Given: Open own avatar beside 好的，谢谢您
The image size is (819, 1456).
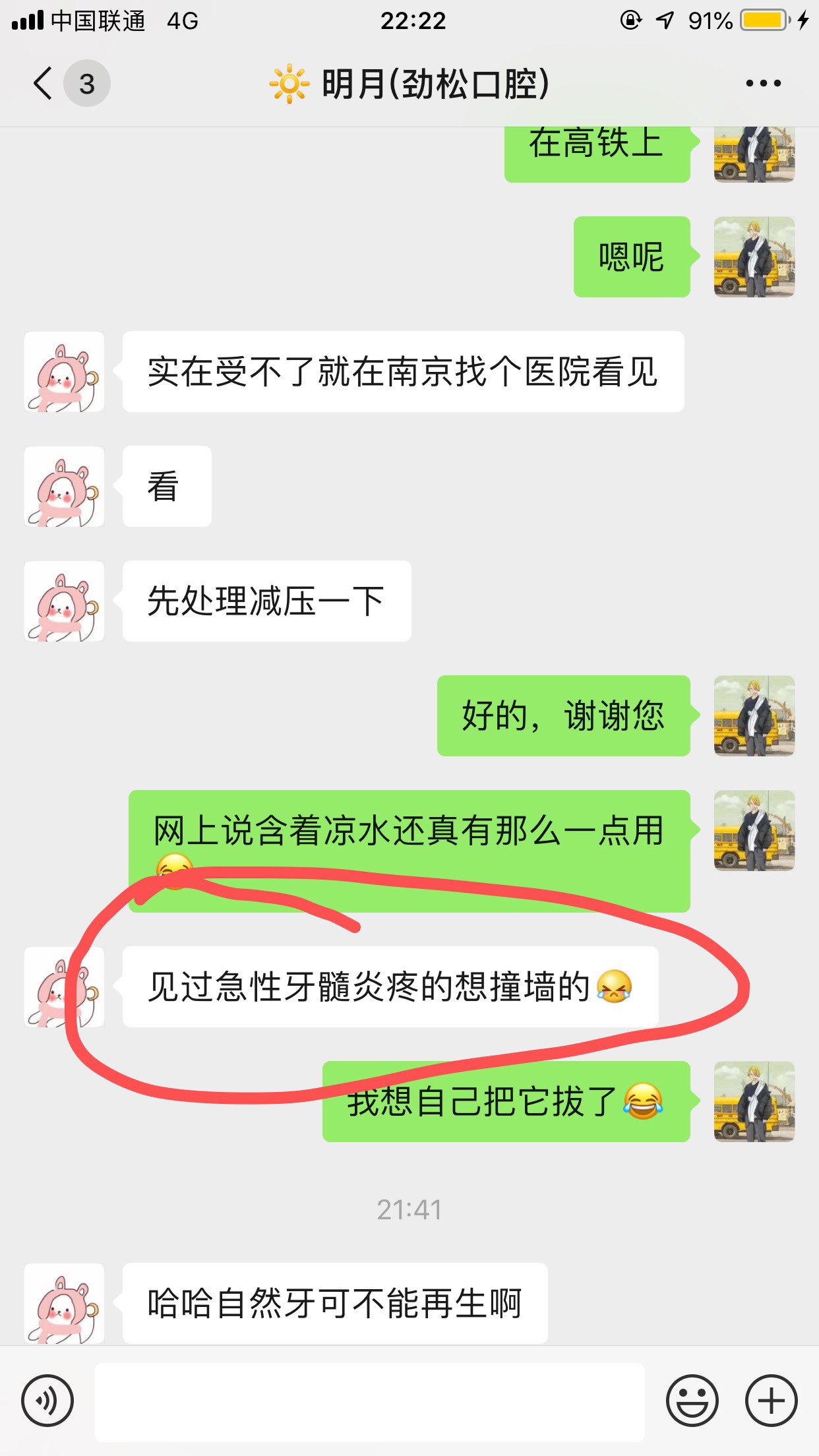Looking at the screenshot, I should (754, 716).
